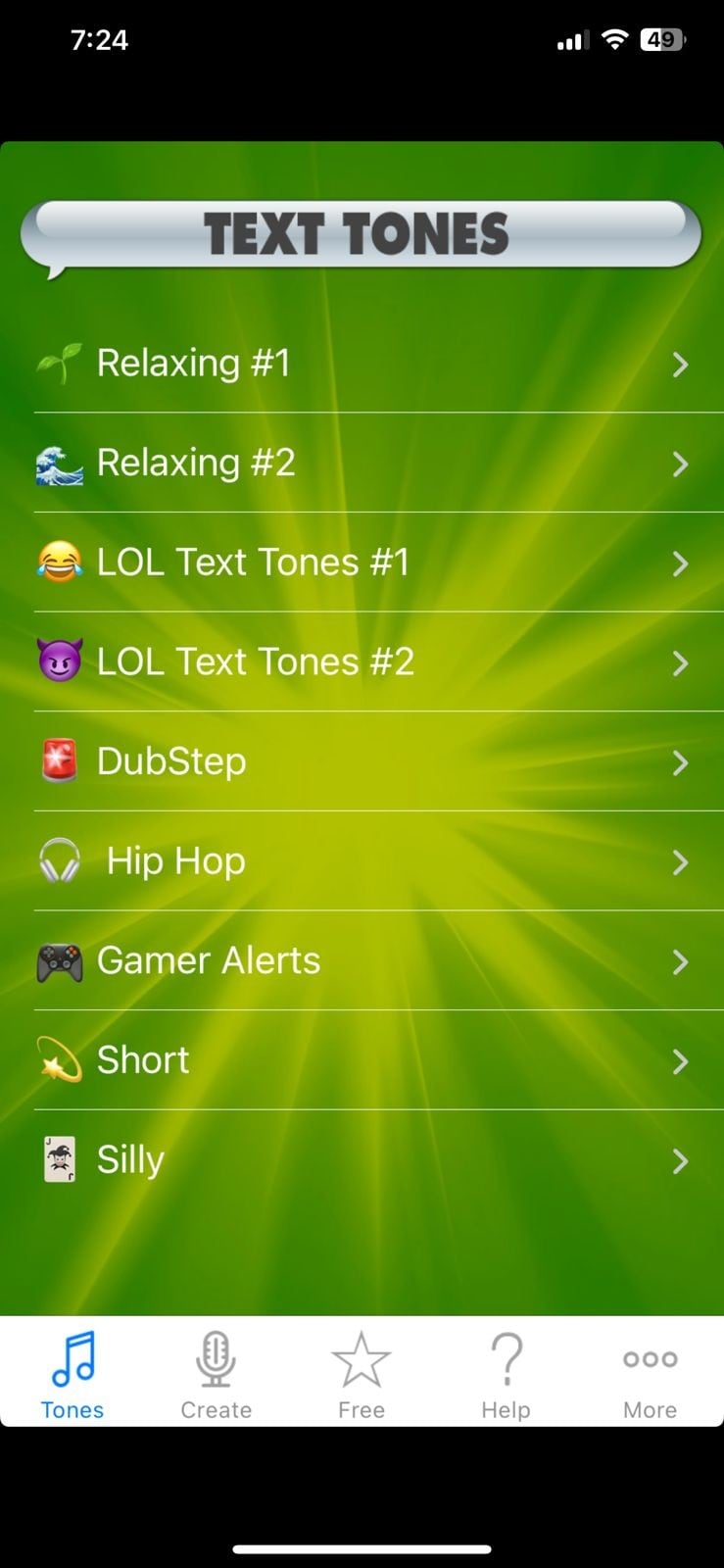724x1568 pixels.
Task: Tap the seedling icon next to Relaxing #1
Action: point(60,362)
